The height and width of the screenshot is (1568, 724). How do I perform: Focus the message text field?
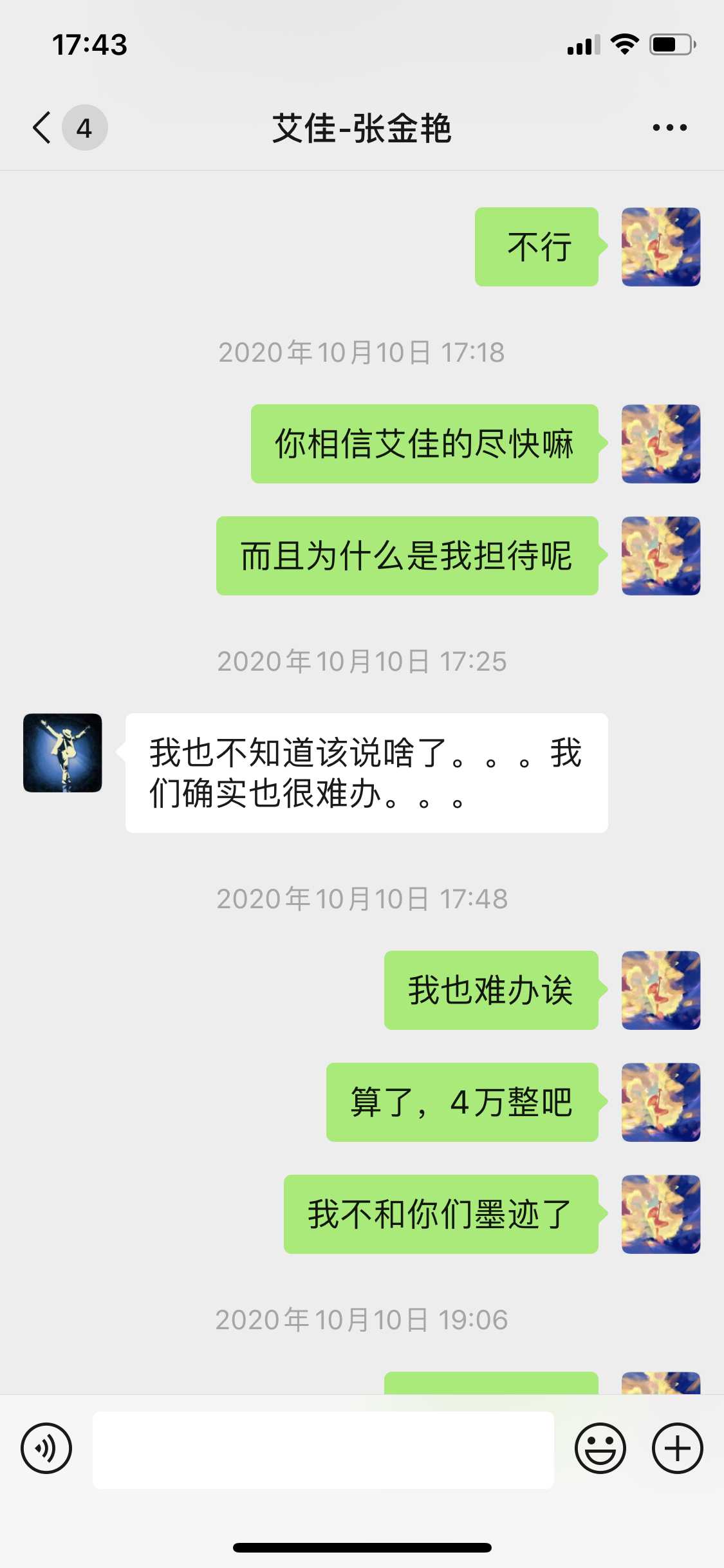pos(323,1450)
